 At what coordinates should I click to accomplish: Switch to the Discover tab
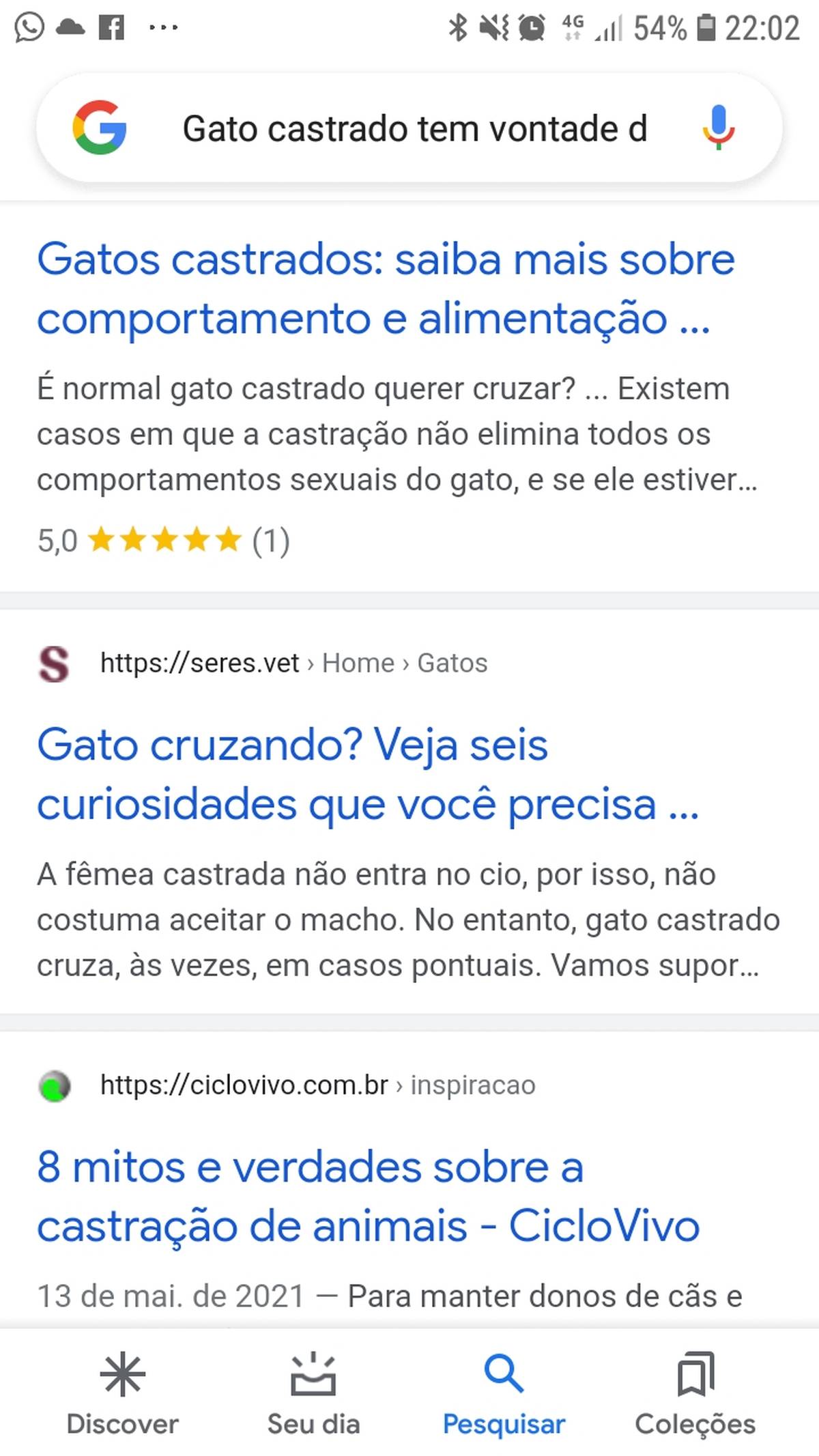[122, 1394]
